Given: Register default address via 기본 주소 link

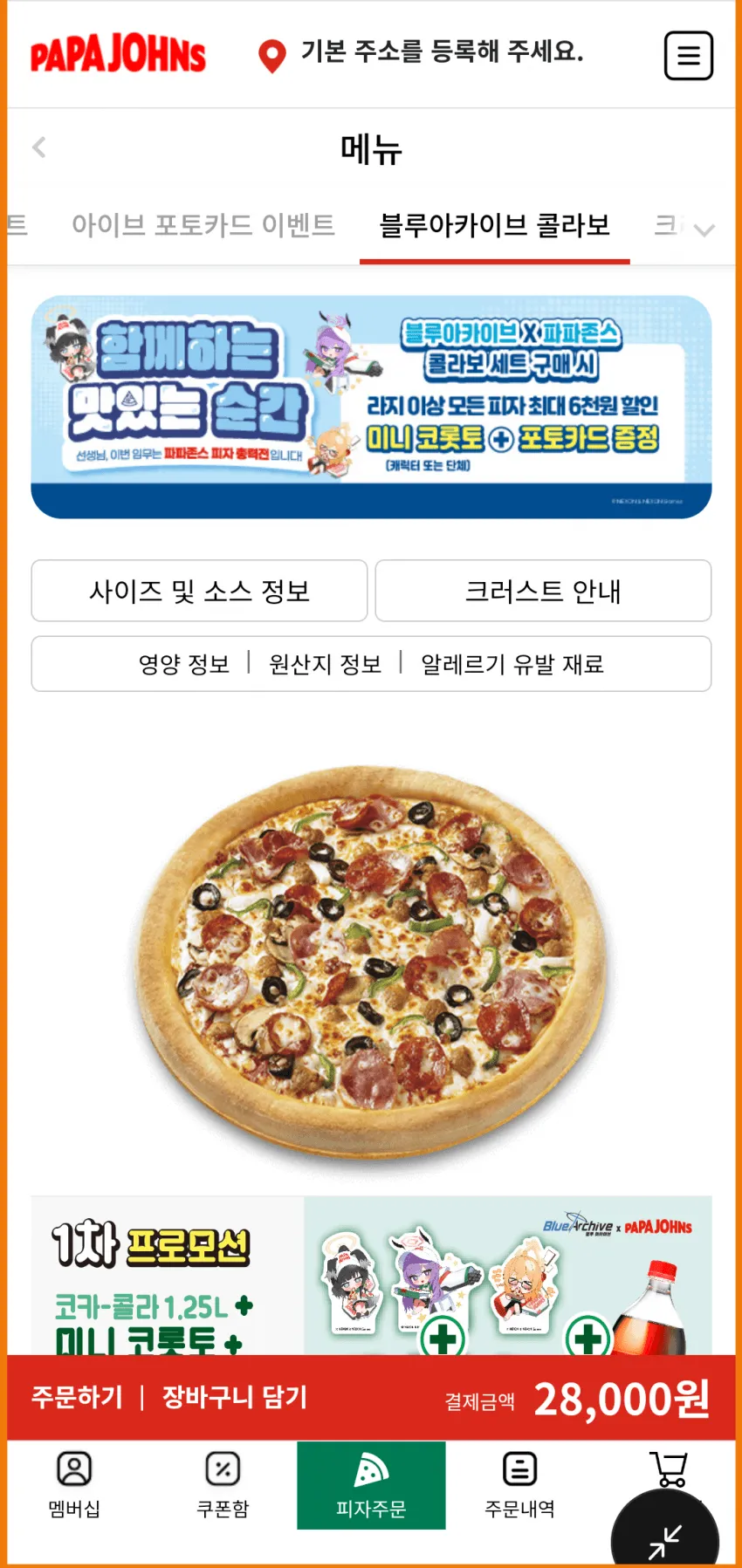Looking at the screenshot, I should (x=441, y=54).
